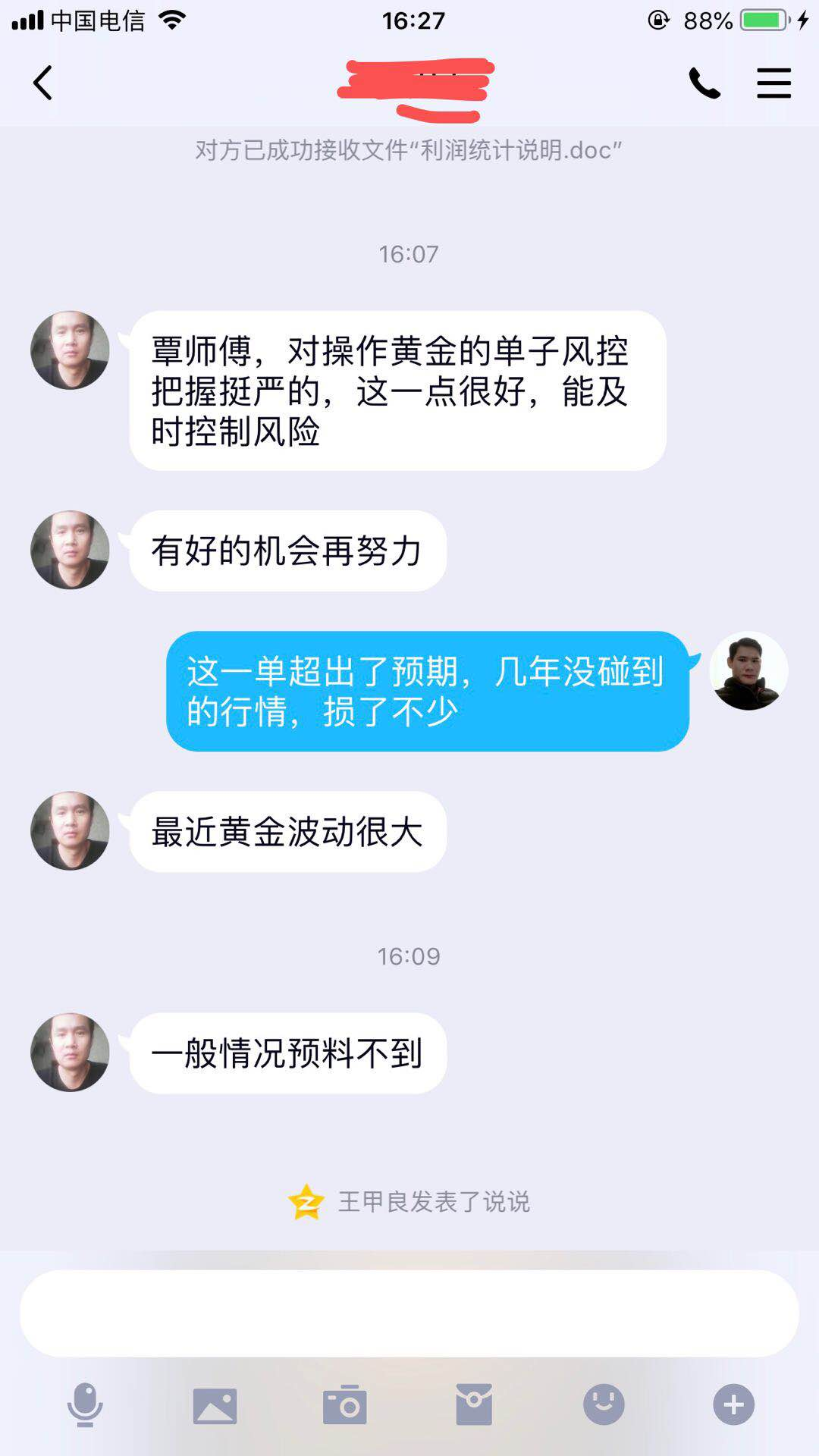The height and width of the screenshot is (1456, 819).
Task: Open 王甲良发表了说说 notification
Action: (432, 1202)
